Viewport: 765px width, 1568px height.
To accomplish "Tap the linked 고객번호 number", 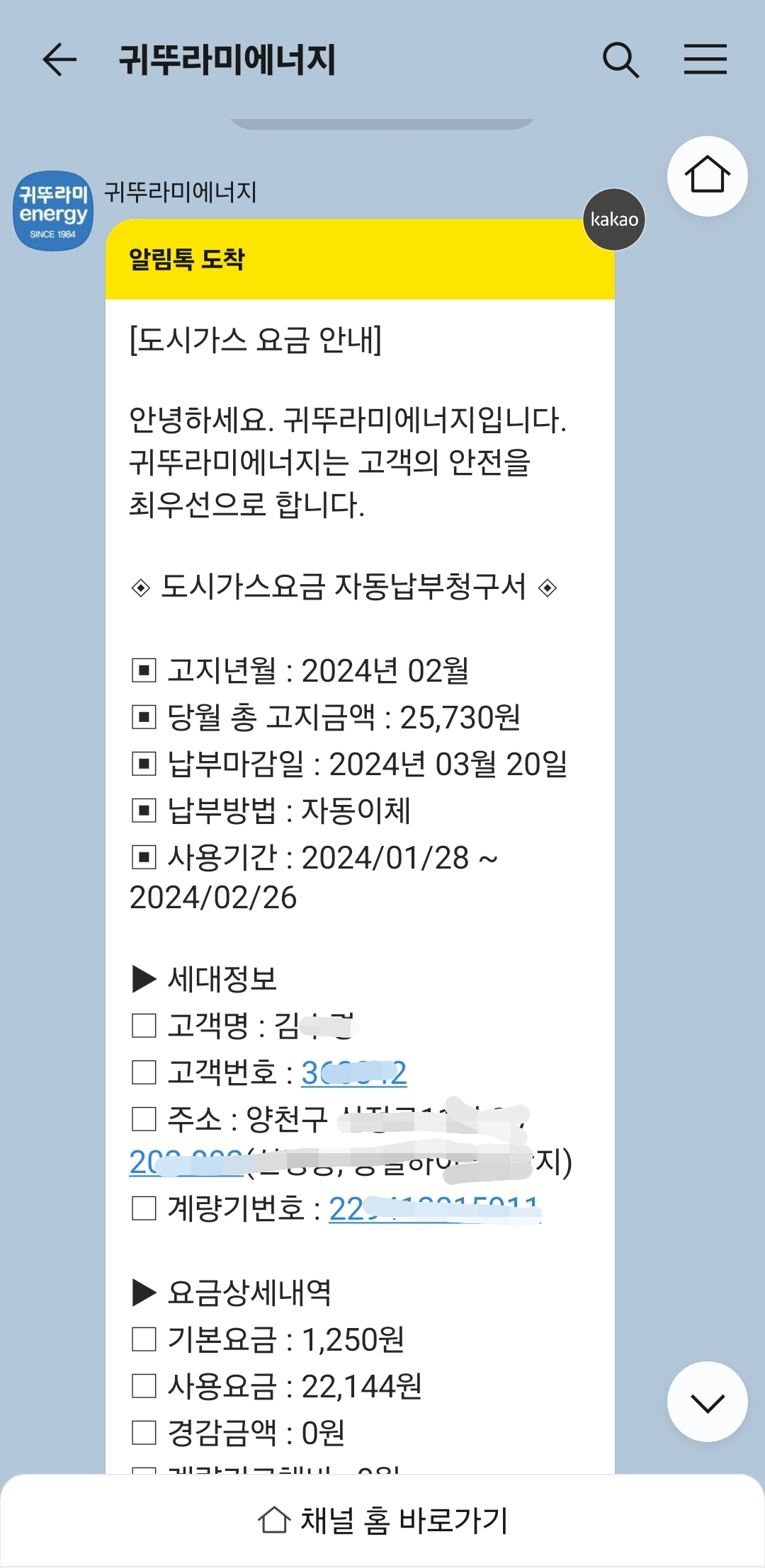I will pos(353,1073).
